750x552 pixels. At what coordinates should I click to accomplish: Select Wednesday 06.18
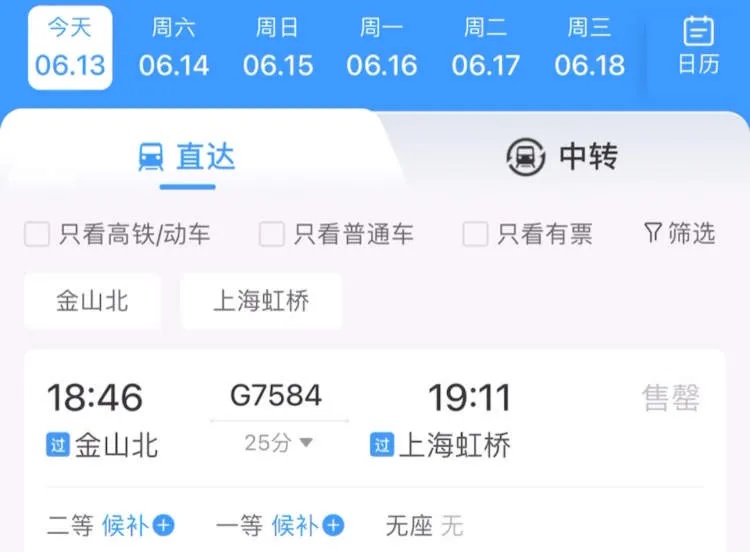590,48
